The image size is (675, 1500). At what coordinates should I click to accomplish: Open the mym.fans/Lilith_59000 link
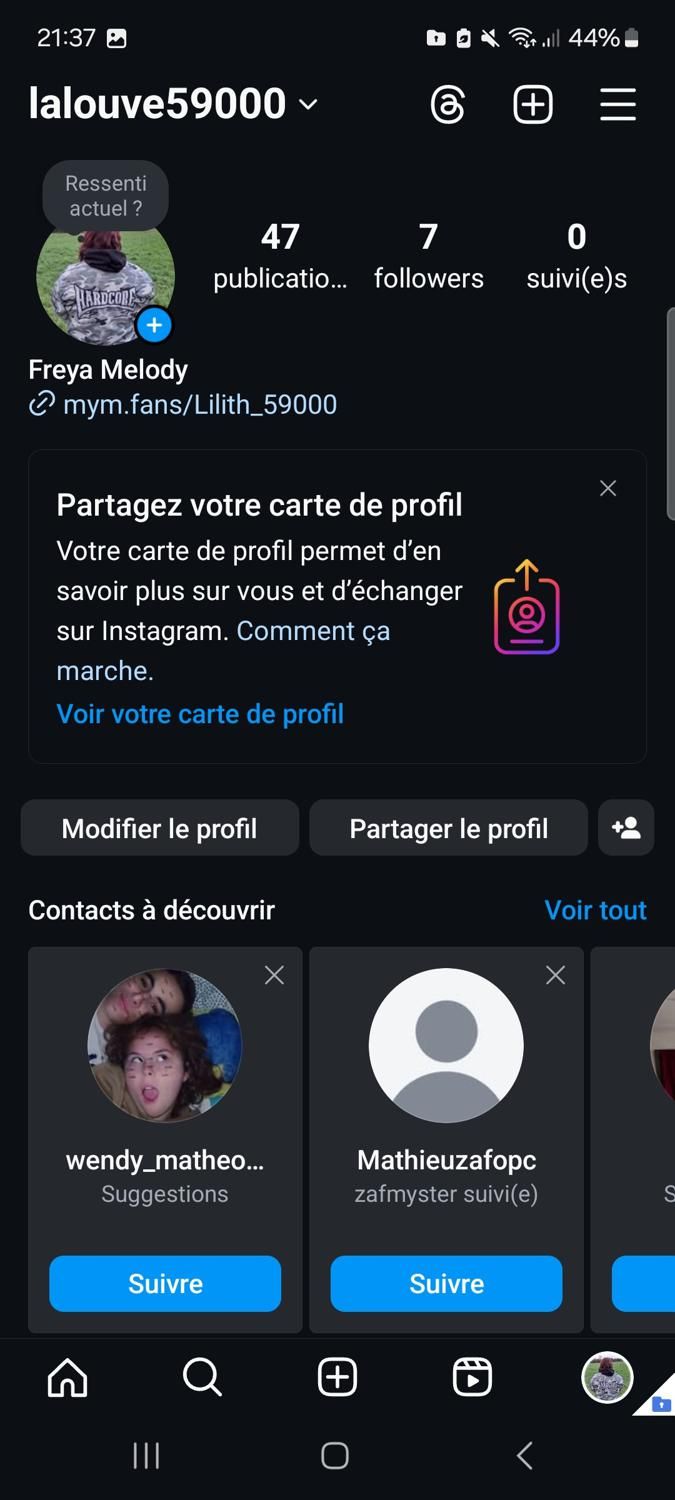click(x=199, y=405)
